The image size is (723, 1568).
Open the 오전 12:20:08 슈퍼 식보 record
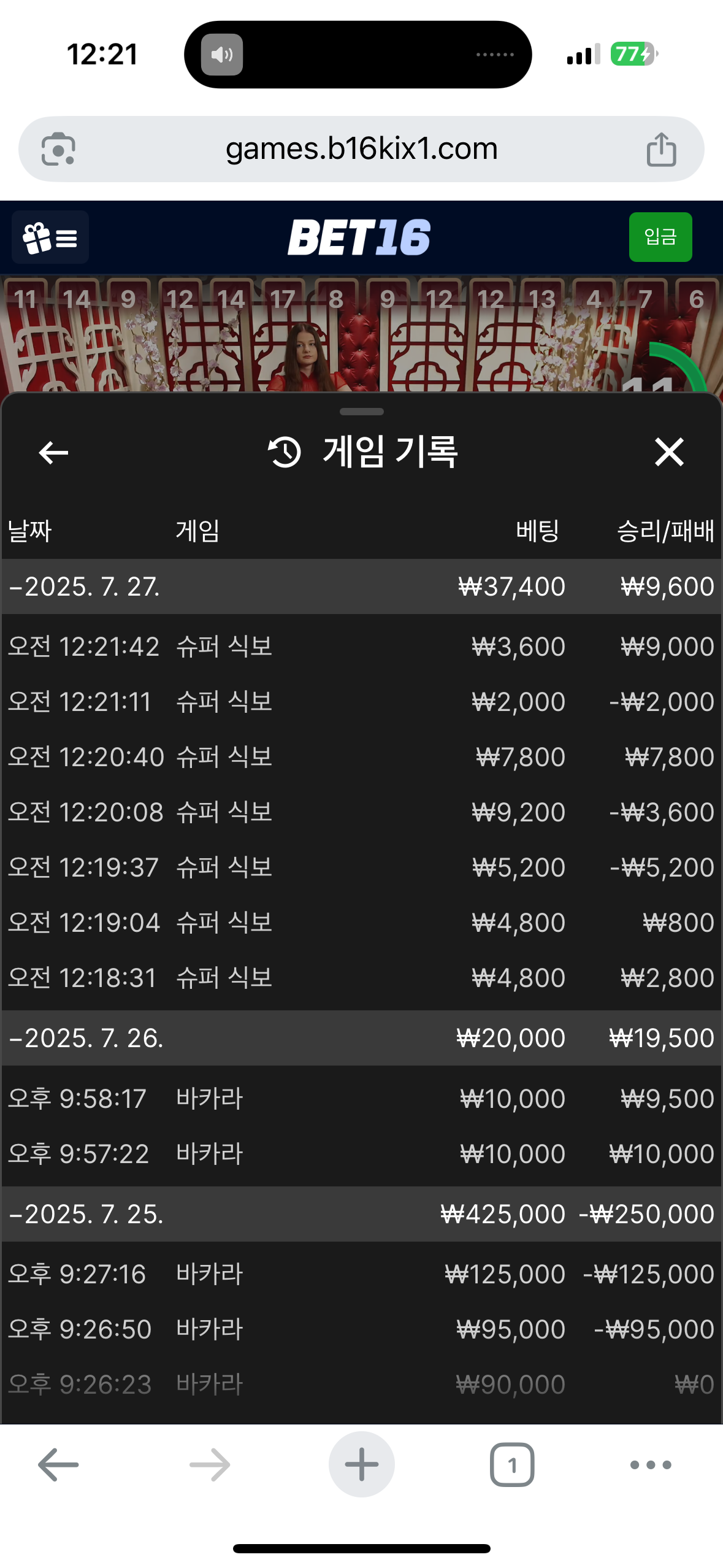coord(361,812)
